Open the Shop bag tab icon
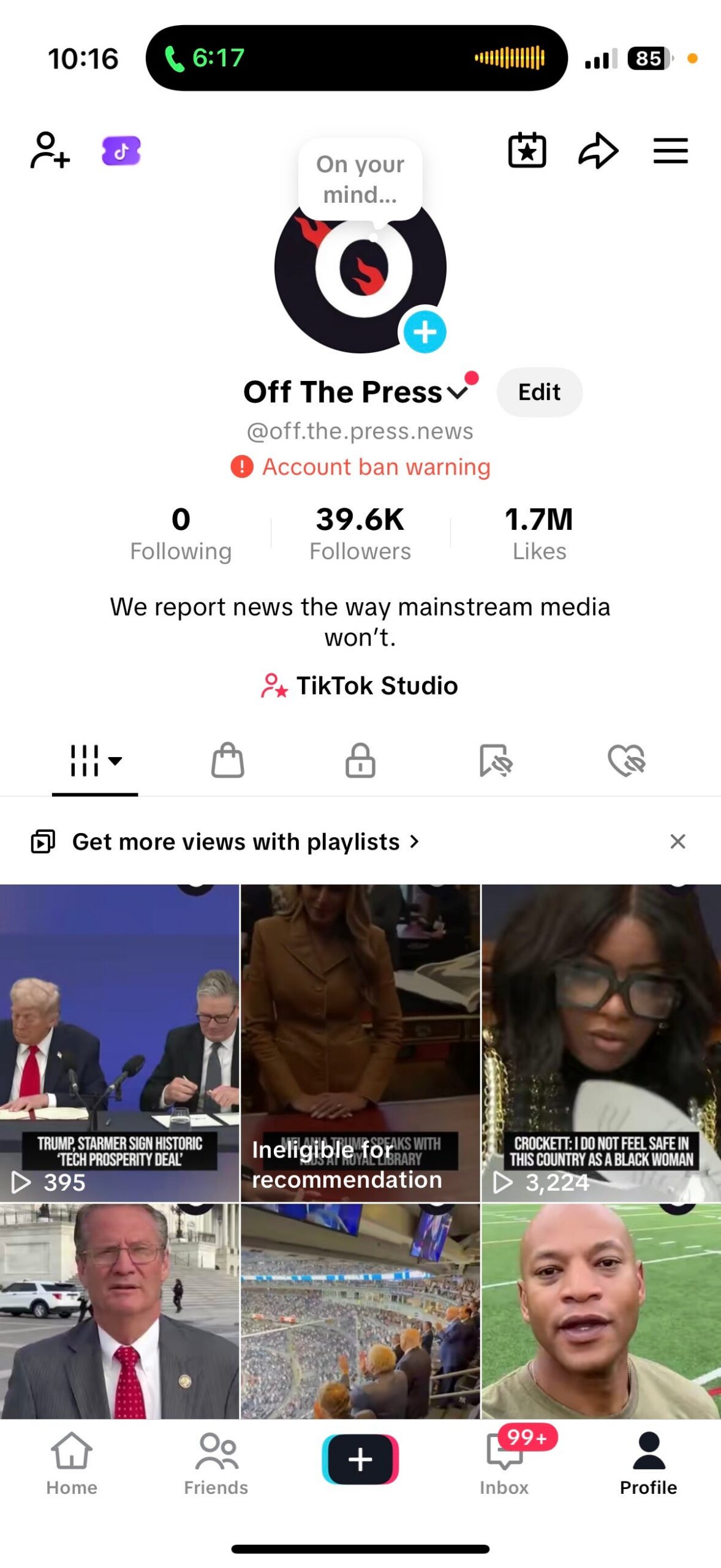 227,761
